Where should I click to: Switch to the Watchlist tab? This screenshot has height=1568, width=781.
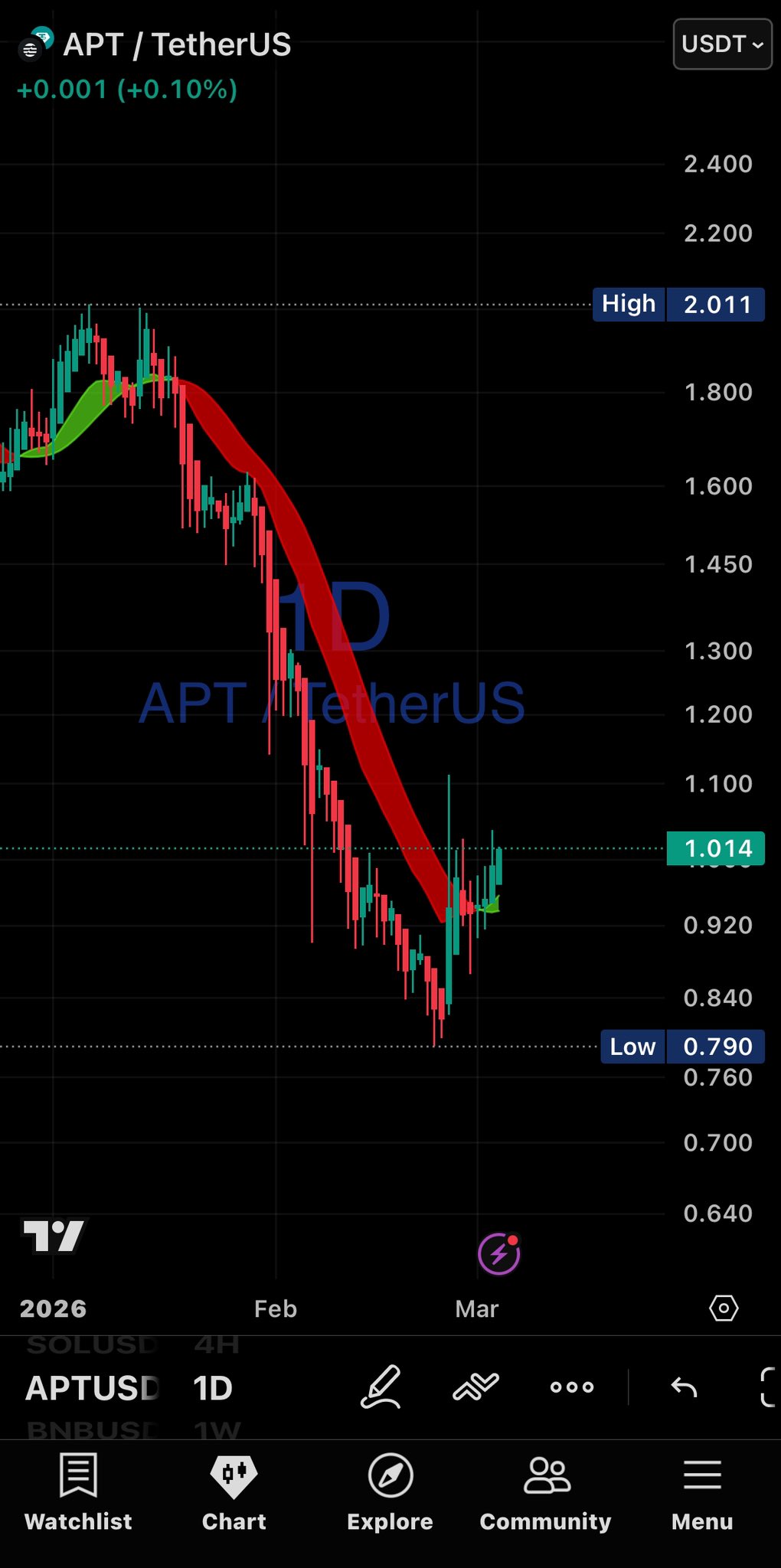click(x=78, y=1491)
